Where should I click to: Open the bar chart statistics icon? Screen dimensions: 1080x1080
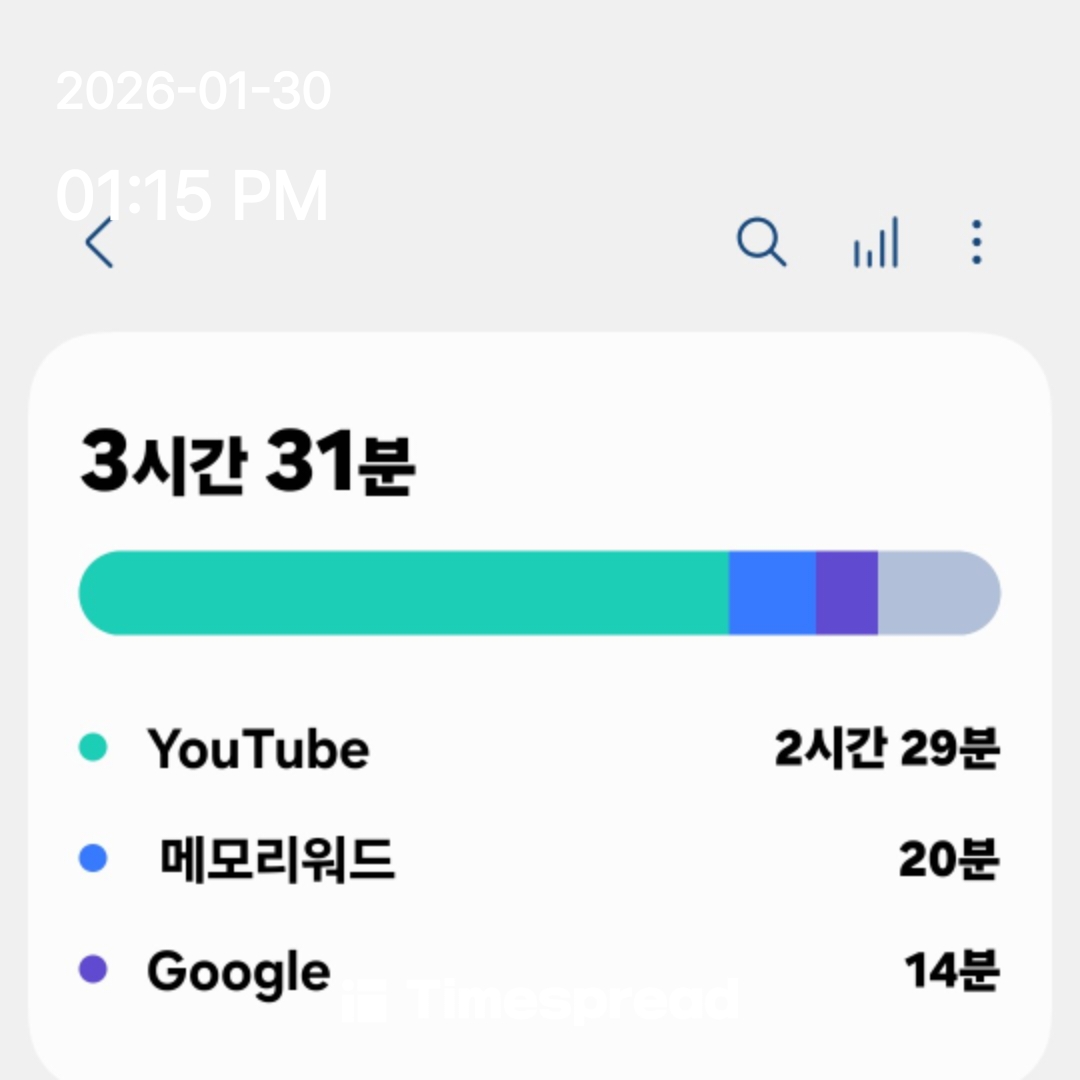[876, 243]
